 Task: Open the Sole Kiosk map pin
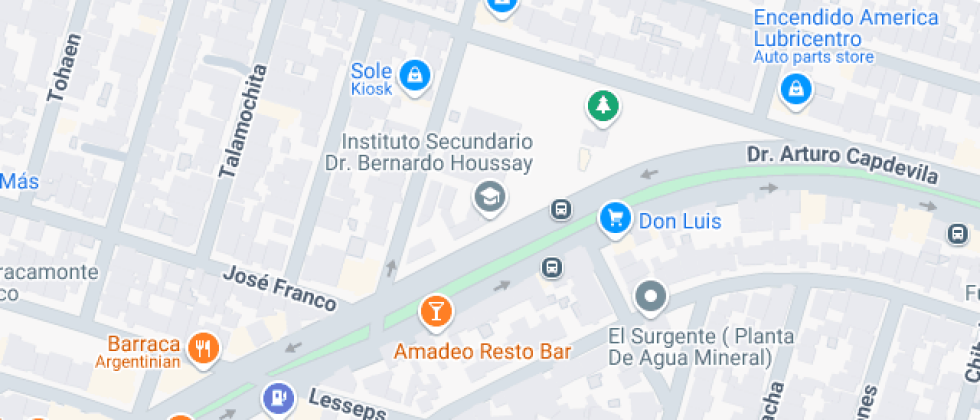[415, 74]
